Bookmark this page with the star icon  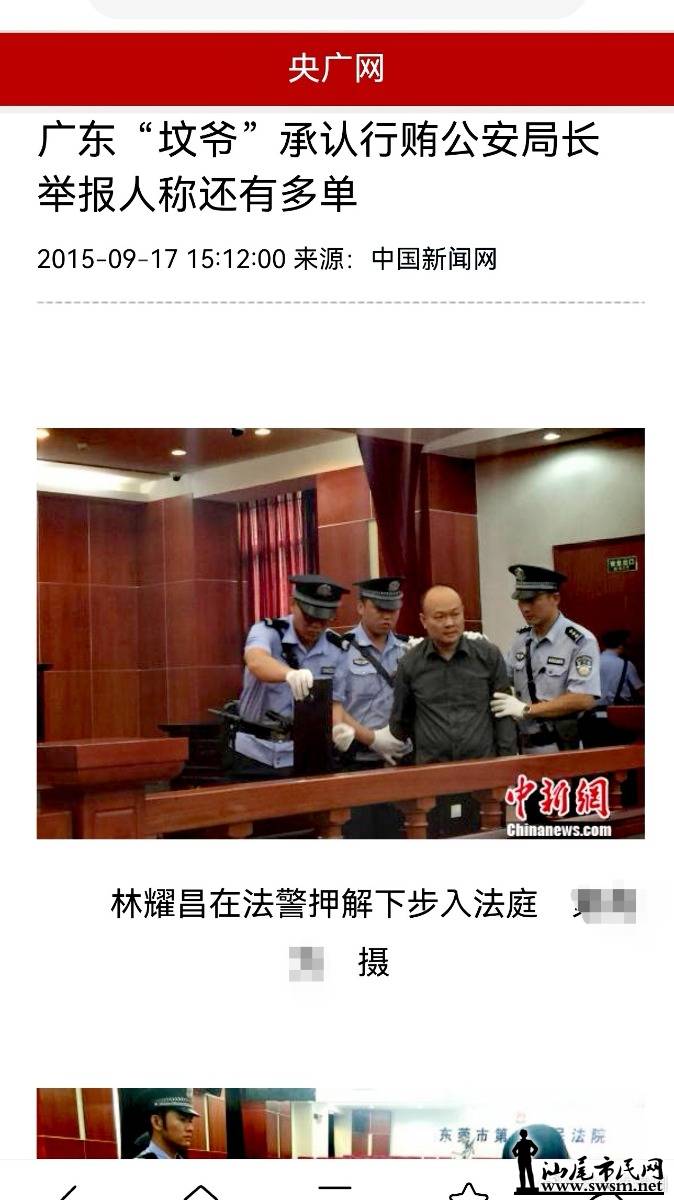coord(468,1192)
